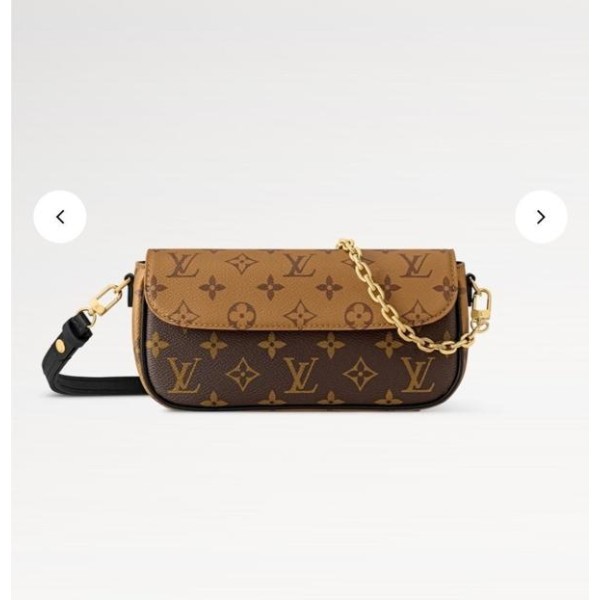Show the next product image

541,217
